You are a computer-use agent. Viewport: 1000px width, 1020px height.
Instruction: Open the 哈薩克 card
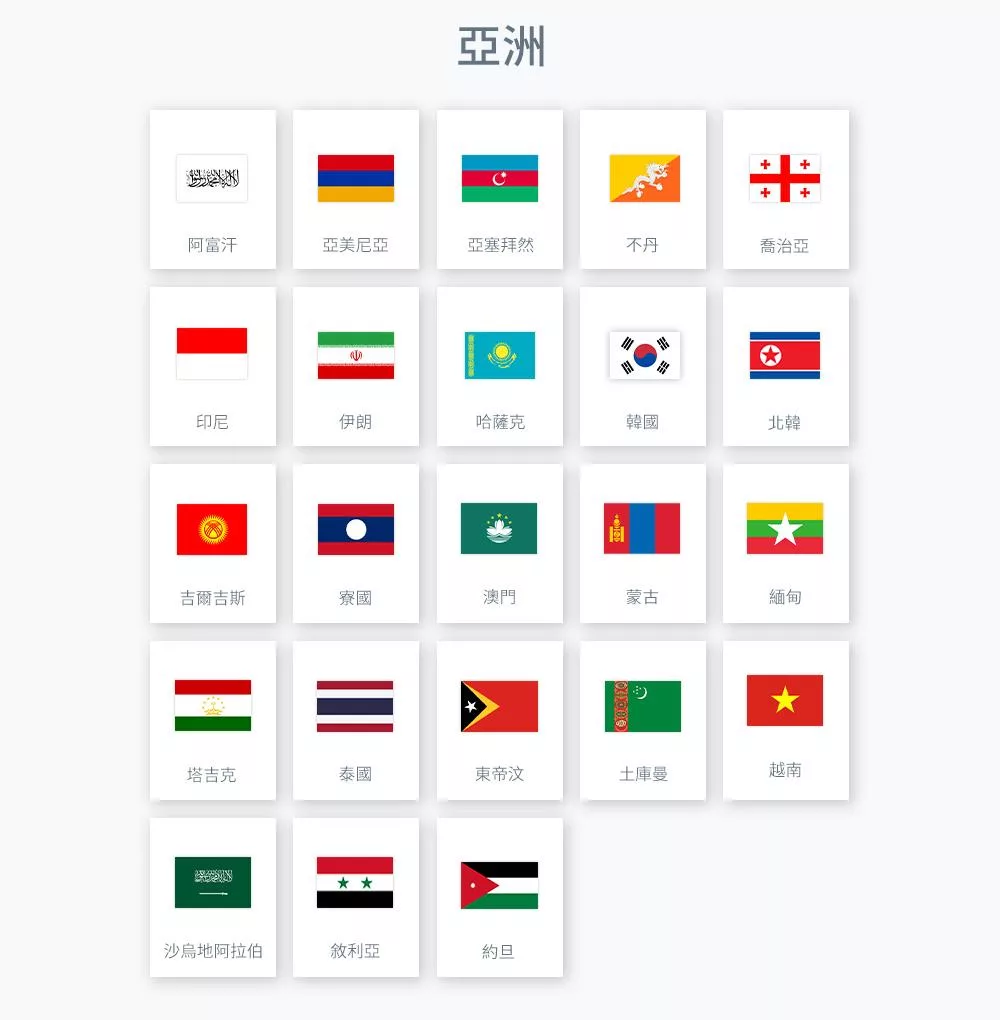(x=499, y=367)
